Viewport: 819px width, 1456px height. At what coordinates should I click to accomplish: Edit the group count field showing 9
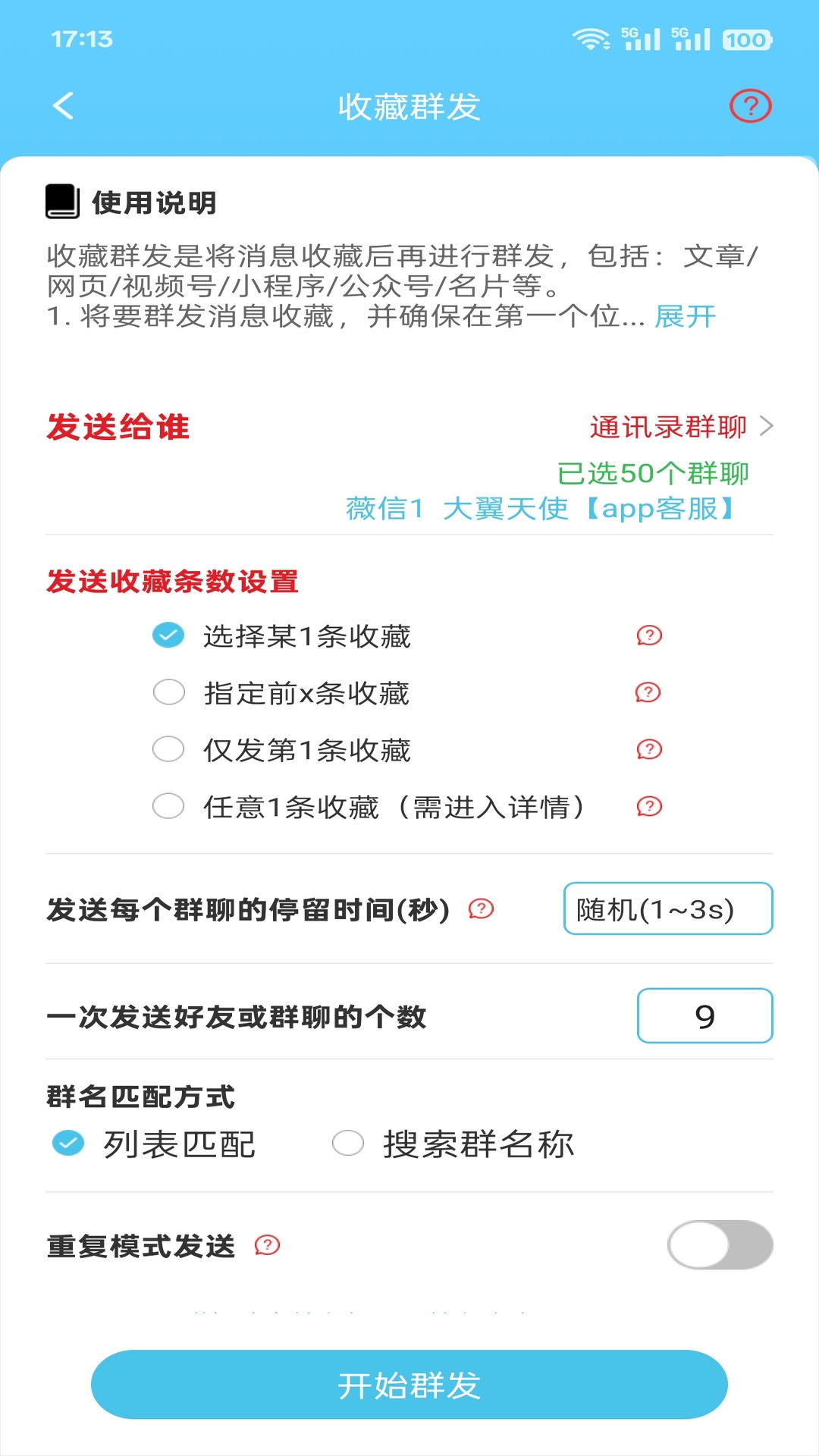click(x=704, y=1016)
